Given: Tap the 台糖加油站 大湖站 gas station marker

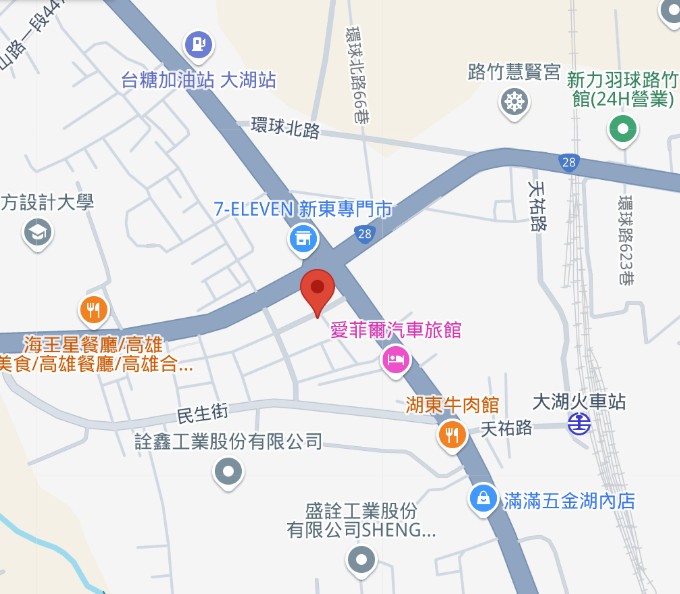Looking at the screenshot, I should pos(199,45).
